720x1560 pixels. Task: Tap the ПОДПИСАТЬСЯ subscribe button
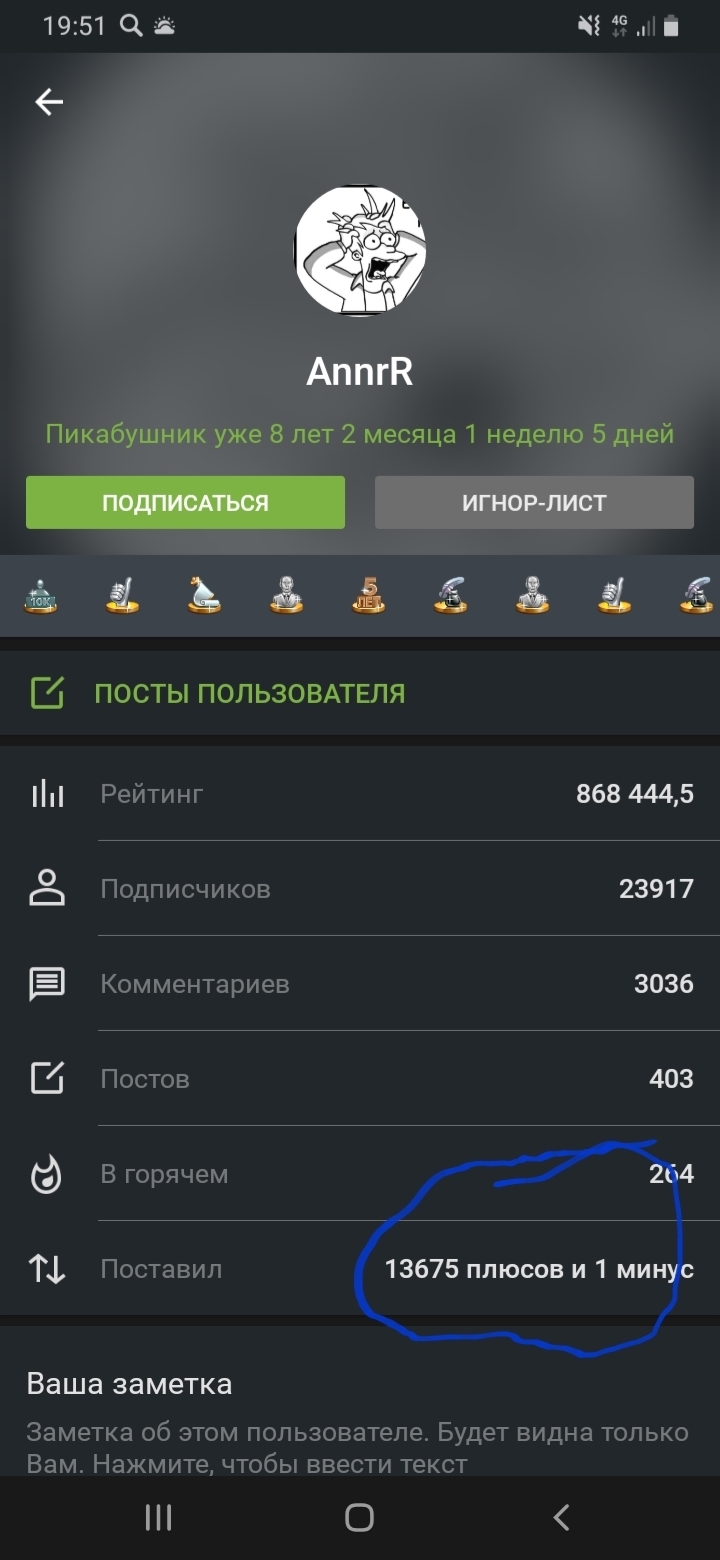coord(185,502)
